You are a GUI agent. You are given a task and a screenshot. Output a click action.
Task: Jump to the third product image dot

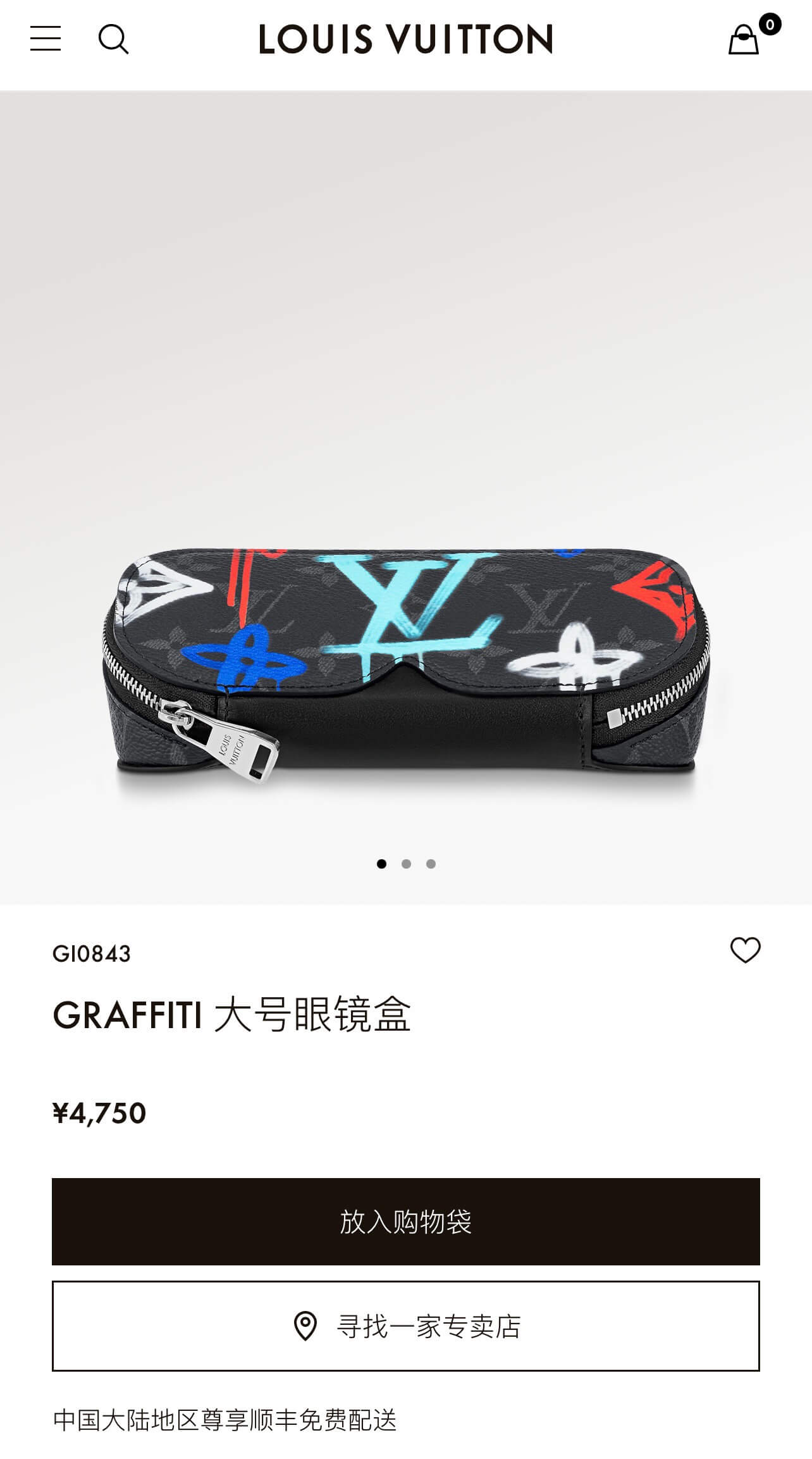(431, 864)
